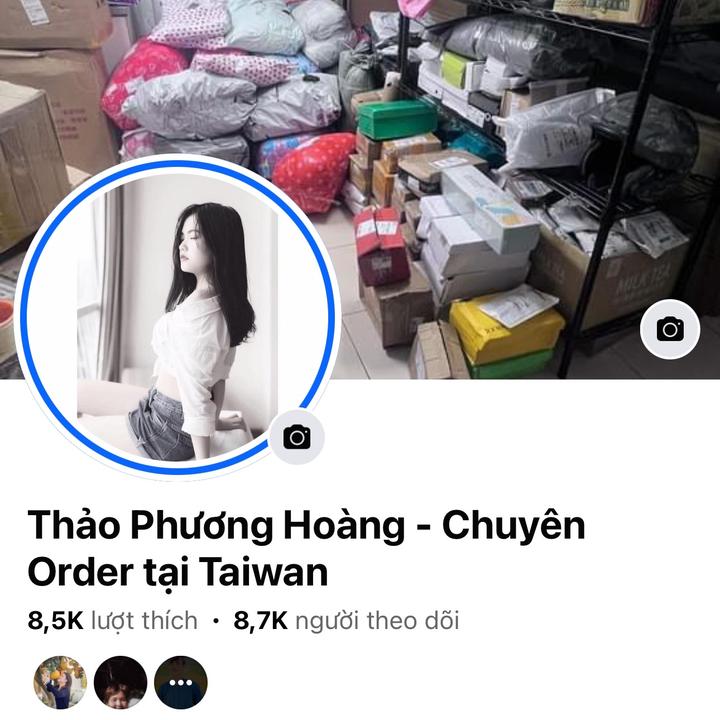Viewport: 720px width, 720px height.
Task: Open the 8,5K lượt thích list
Action: click(x=112, y=621)
